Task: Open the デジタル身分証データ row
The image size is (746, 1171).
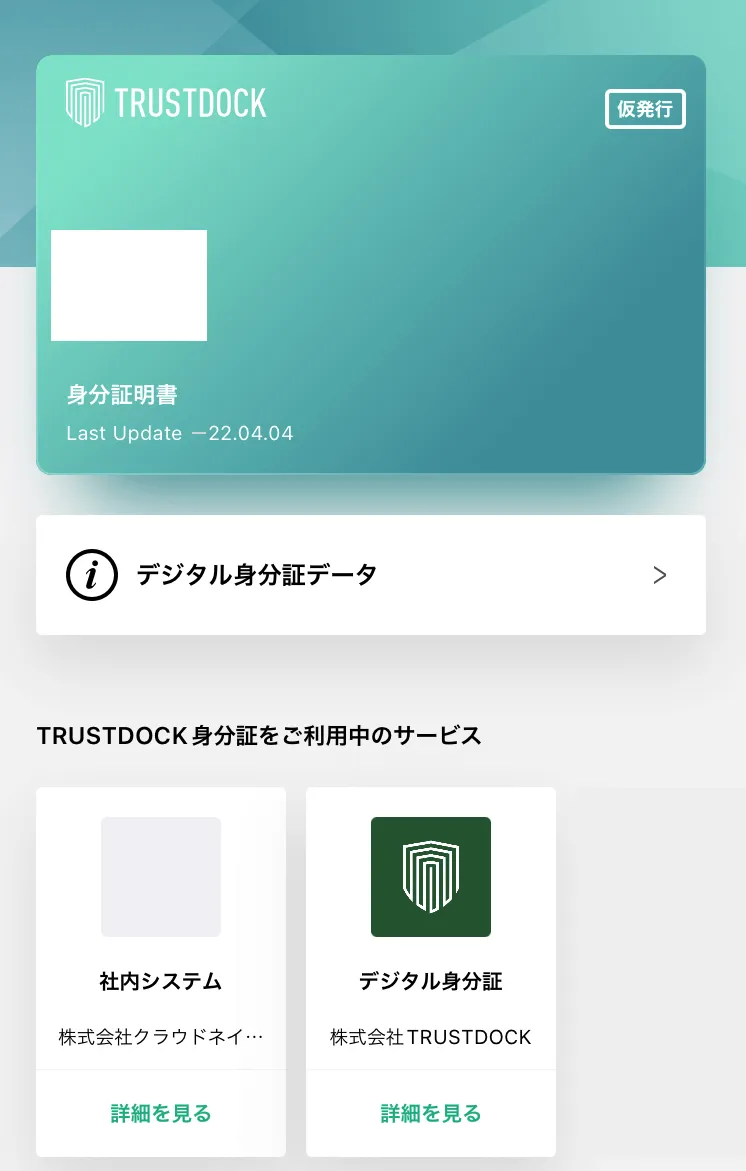Action: point(370,575)
